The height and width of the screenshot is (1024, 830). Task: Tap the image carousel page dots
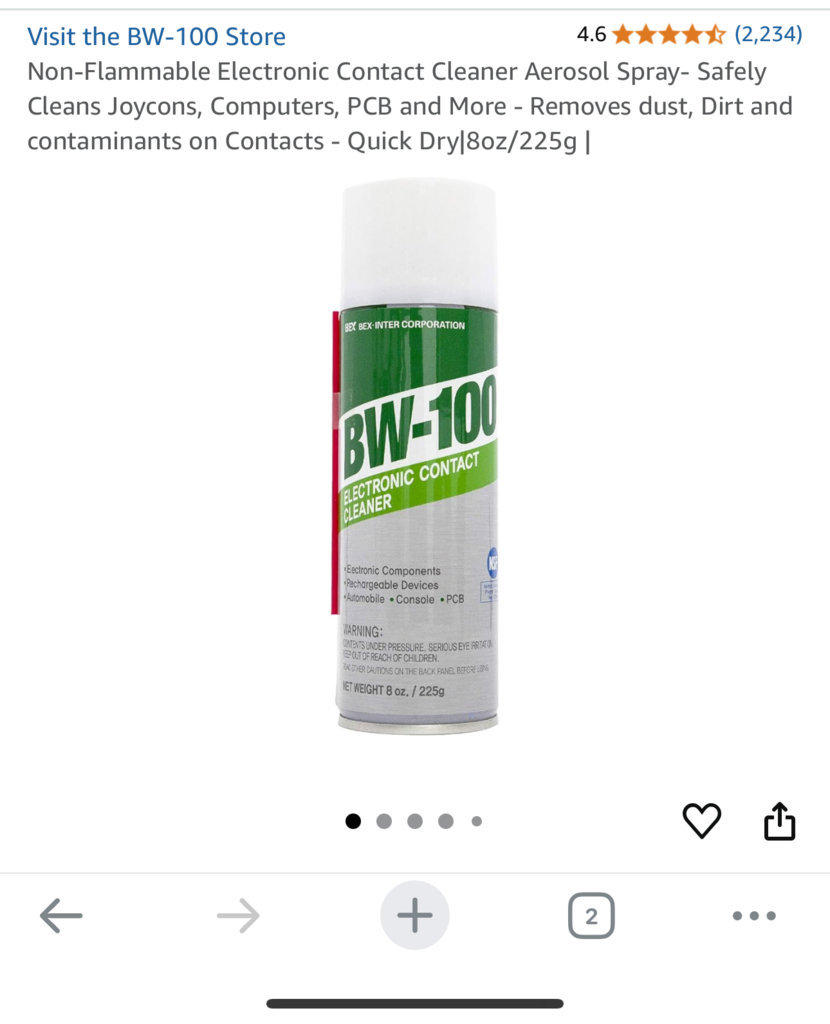point(414,821)
